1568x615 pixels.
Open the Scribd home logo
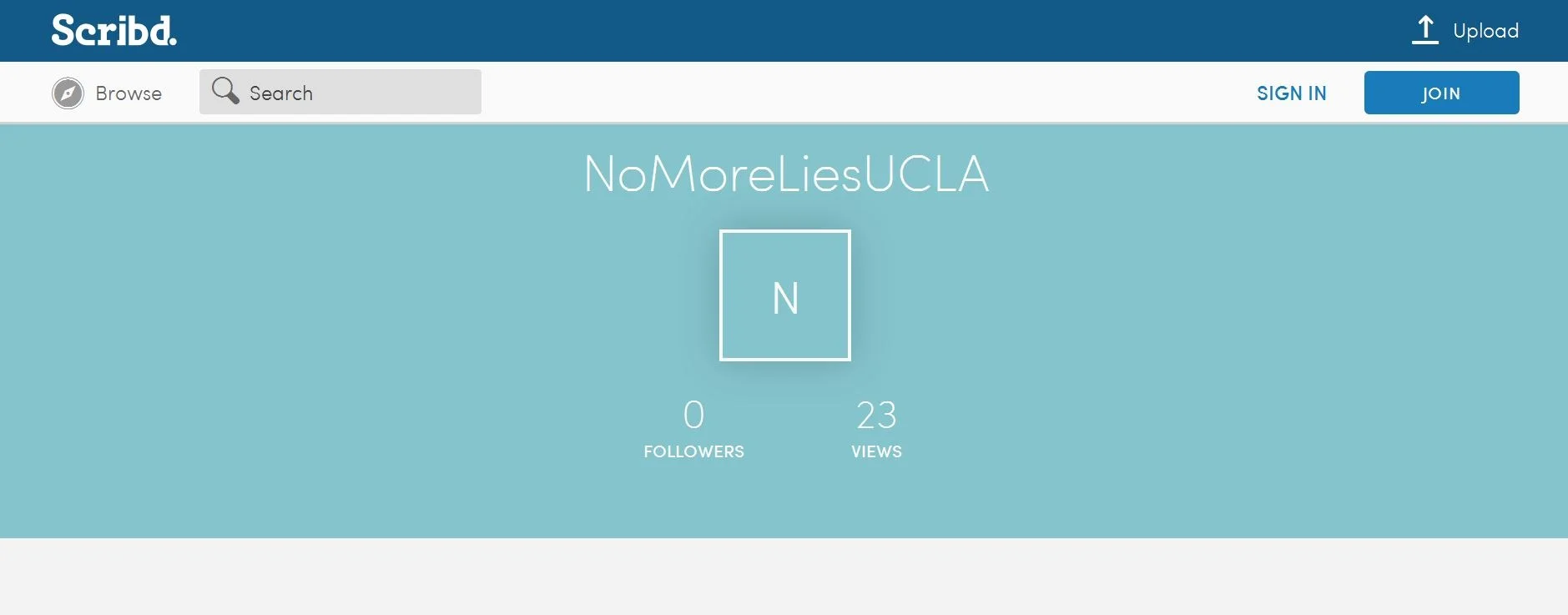(x=114, y=31)
